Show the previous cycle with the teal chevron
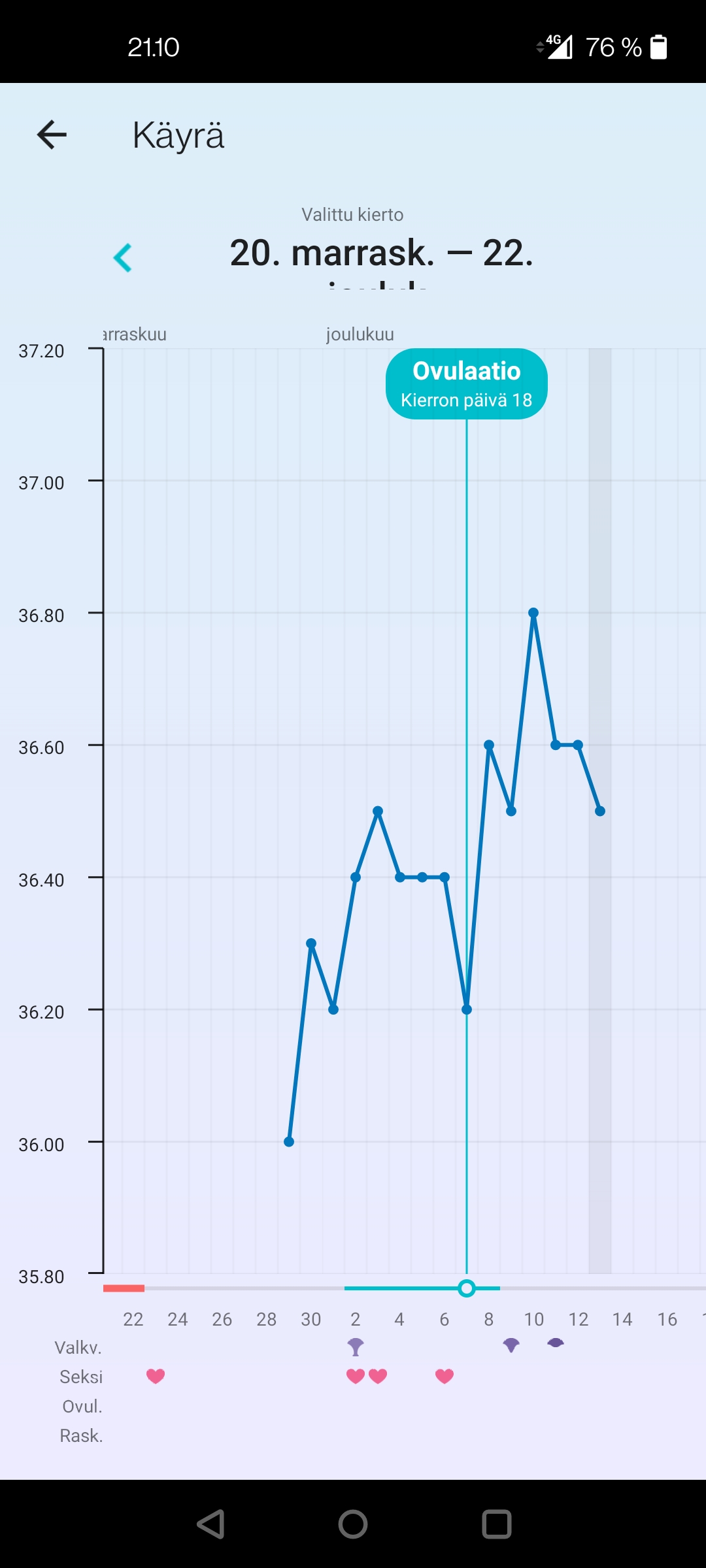Screen dimensions: 706x1568 (123, 257)
